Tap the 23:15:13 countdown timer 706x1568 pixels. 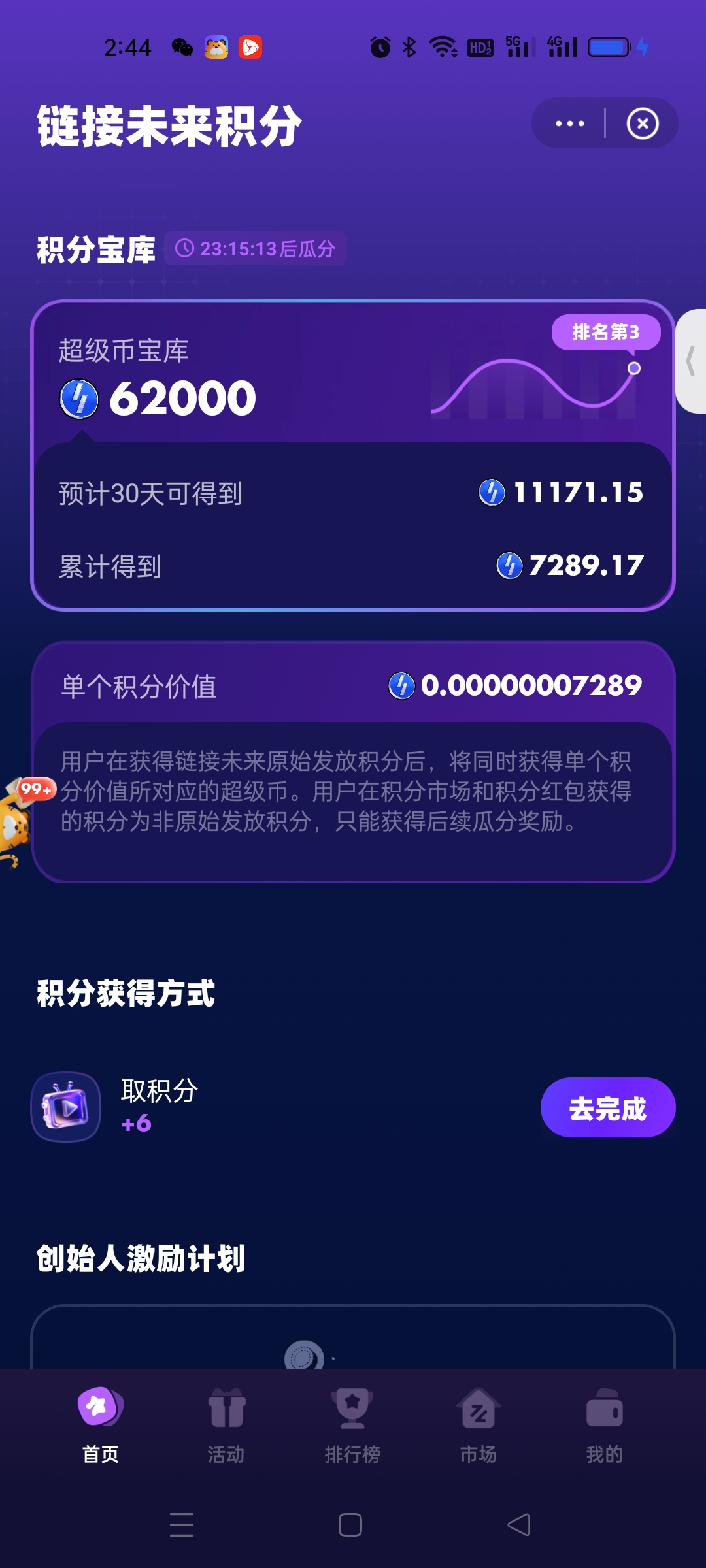coord(261,249)
